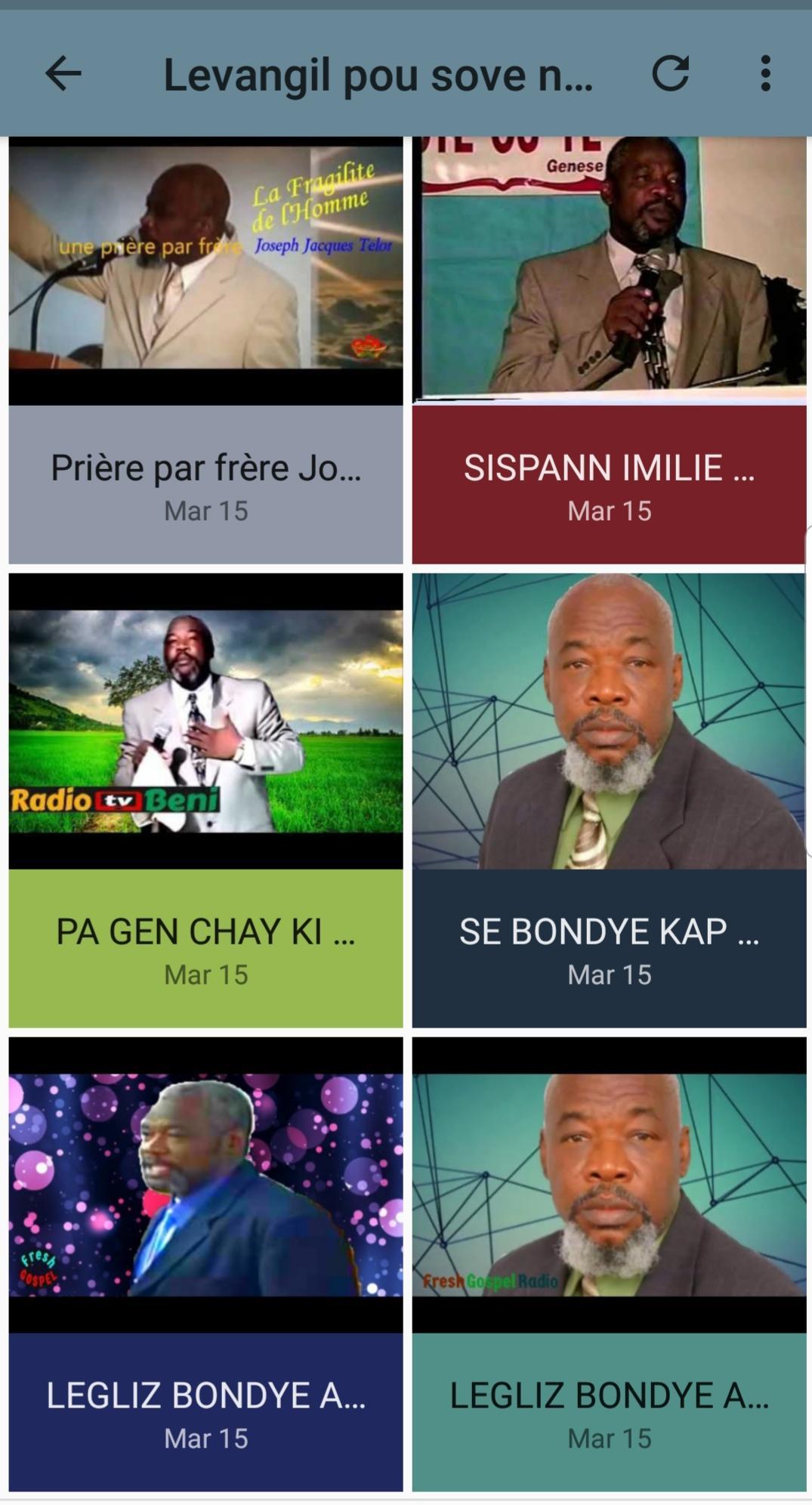Viewport: 812px width, 1505px height.
Task: Open LEGLIZ BONDYE A... video with Fresh Gospel logo
Action: (205, 1264)
